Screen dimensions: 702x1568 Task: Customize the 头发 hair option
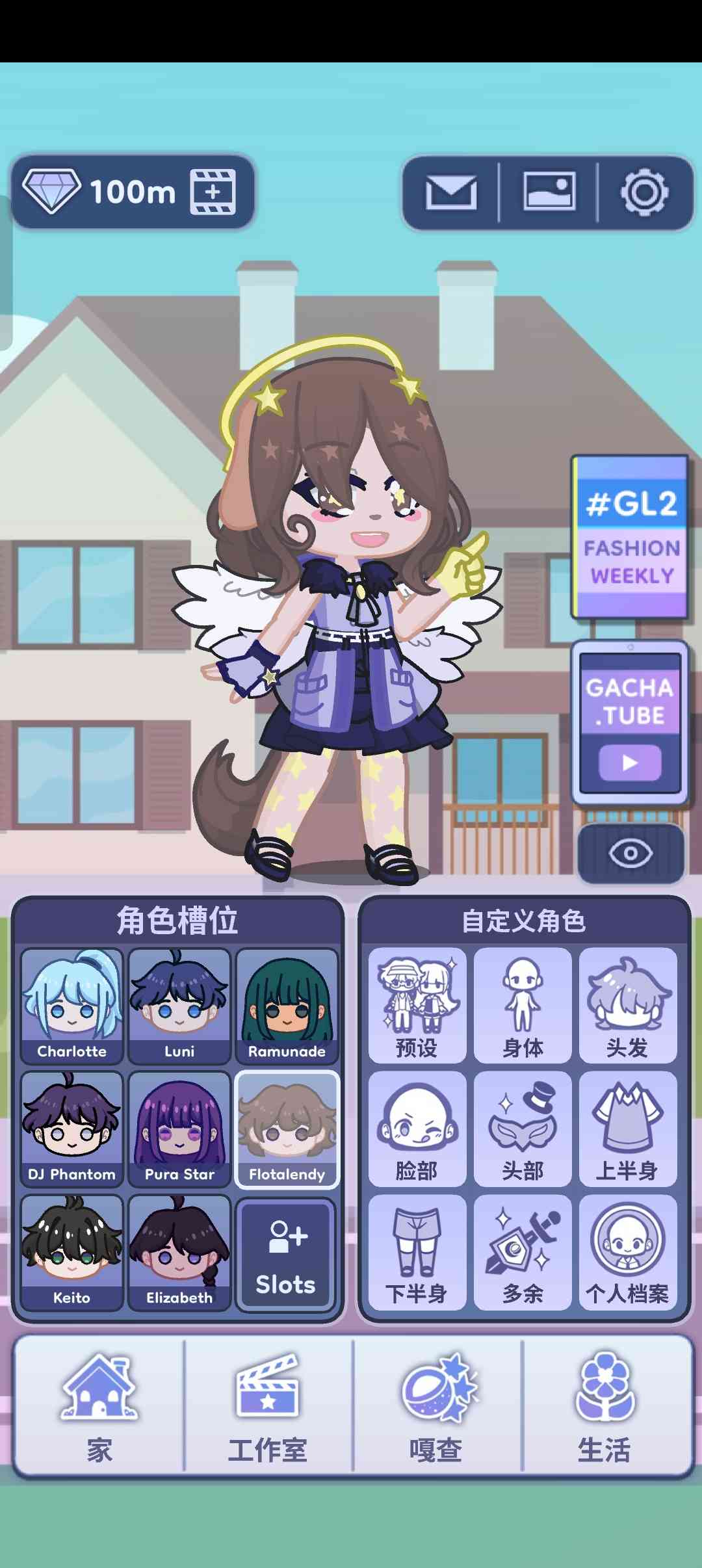[628, 1005]
